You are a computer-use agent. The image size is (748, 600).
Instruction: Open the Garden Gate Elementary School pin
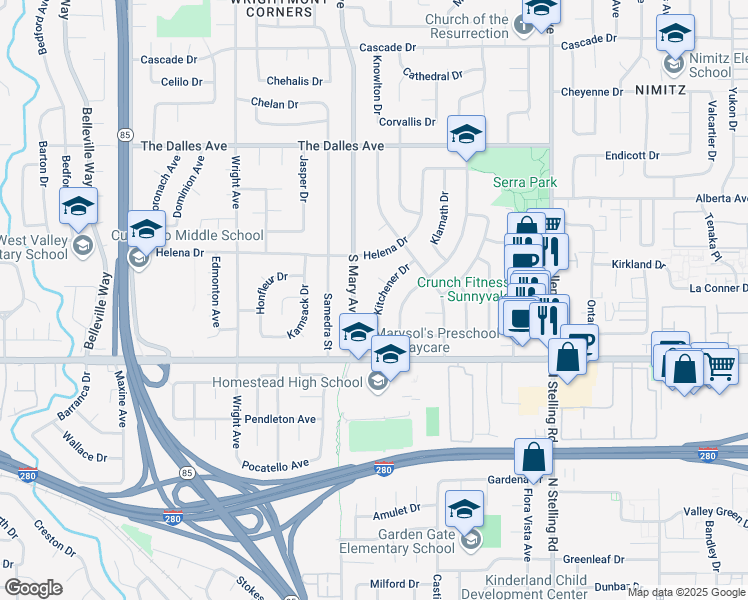(464, 509)
